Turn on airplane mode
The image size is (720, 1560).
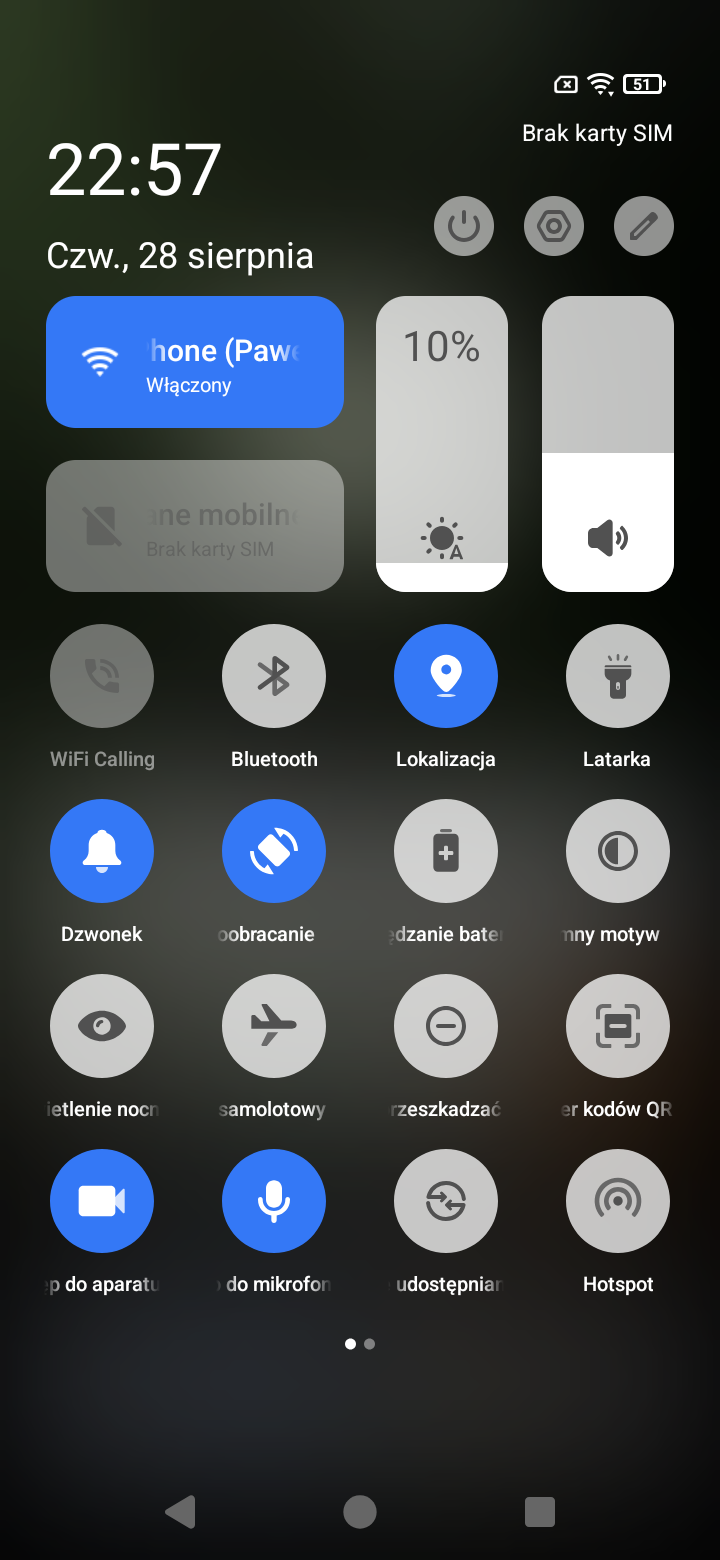pos(274,1026)
